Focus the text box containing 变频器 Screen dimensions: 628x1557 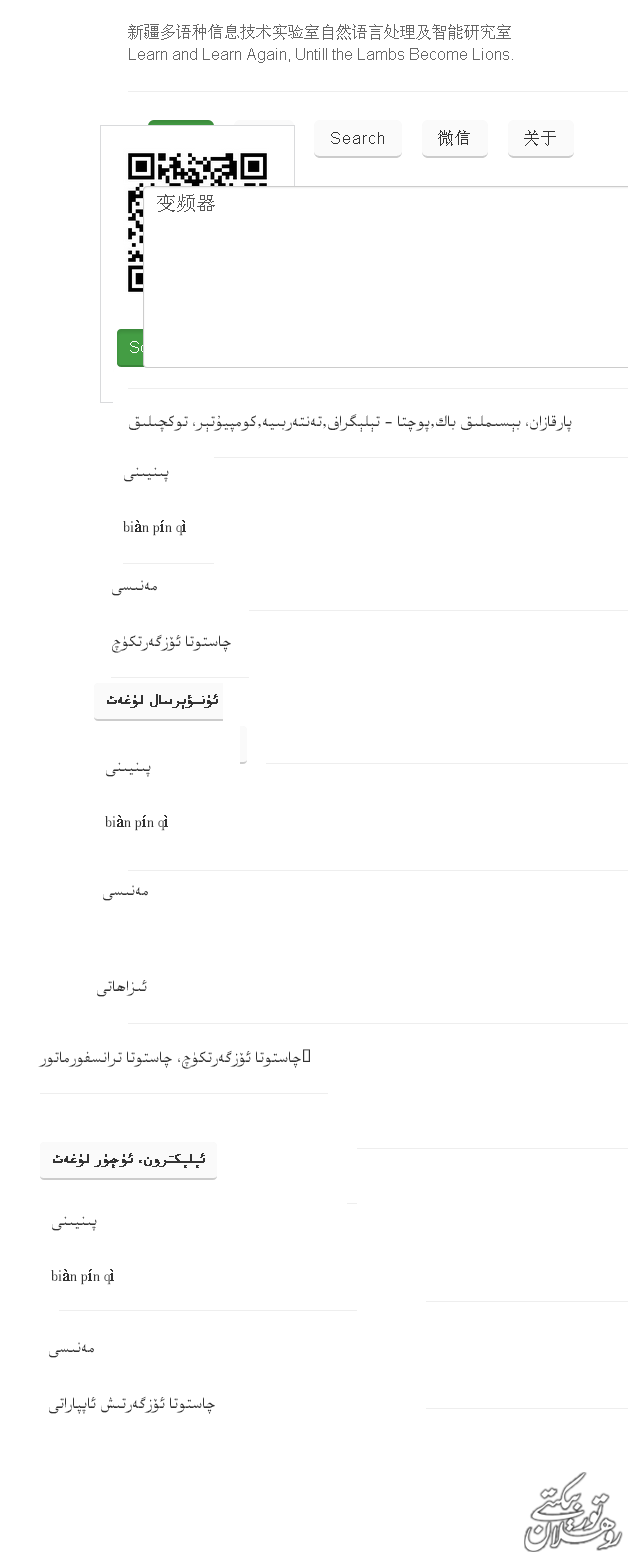[386, 276]
